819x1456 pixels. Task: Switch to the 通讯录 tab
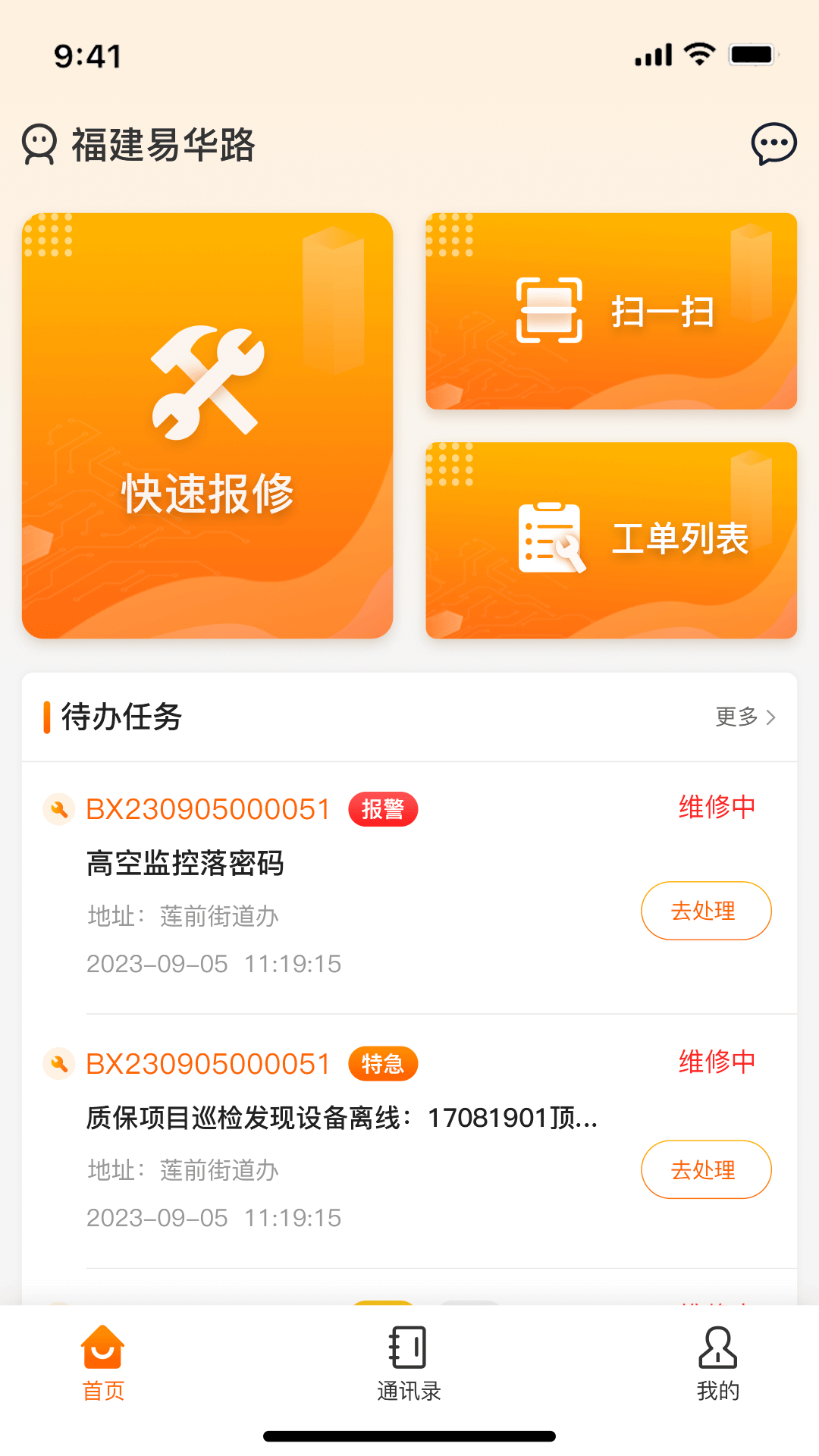pyautogui.click(x=408, y=1365)
